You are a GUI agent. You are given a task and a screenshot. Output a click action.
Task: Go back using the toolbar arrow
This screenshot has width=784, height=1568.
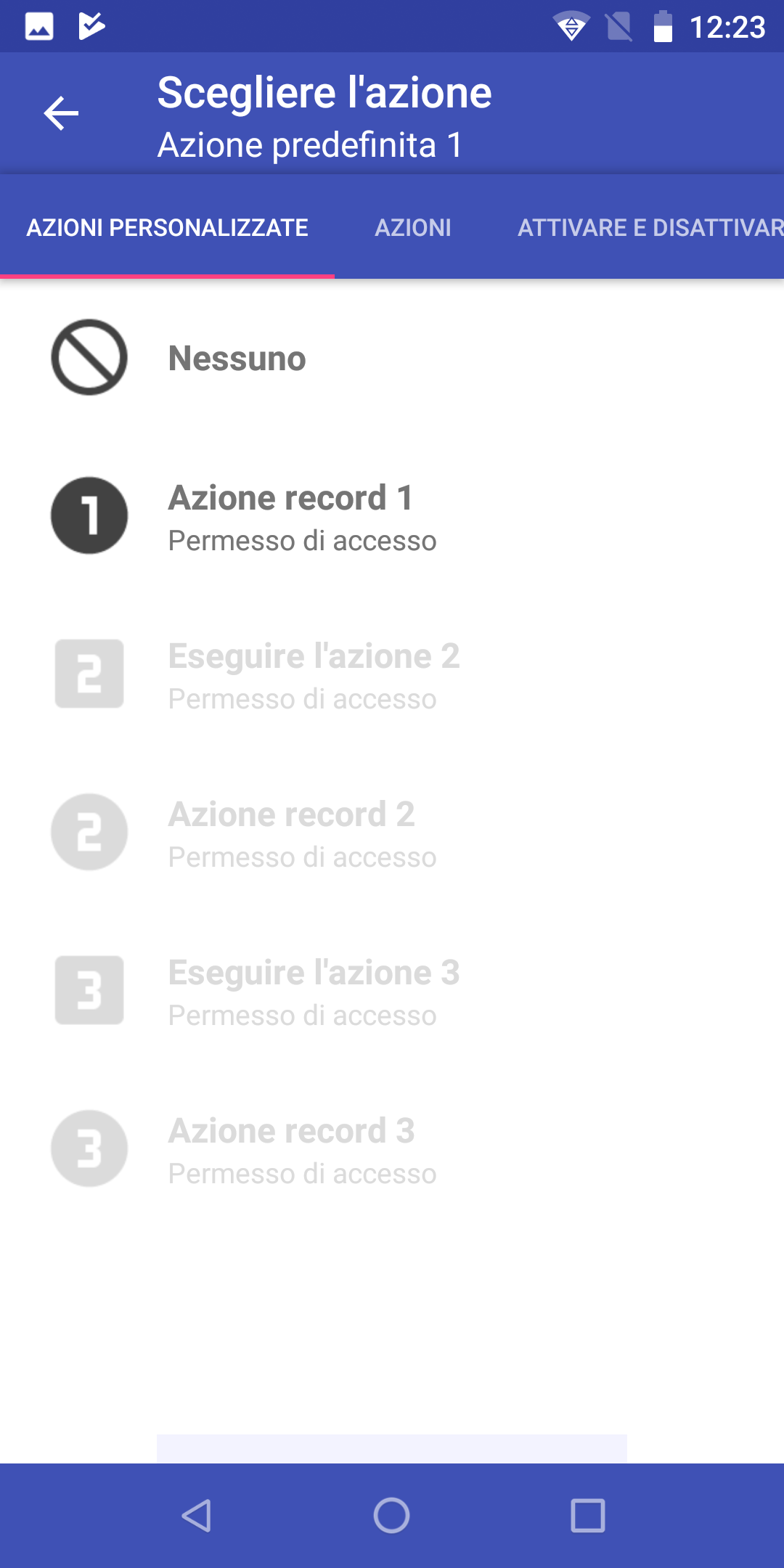click(x=61, y=113)
